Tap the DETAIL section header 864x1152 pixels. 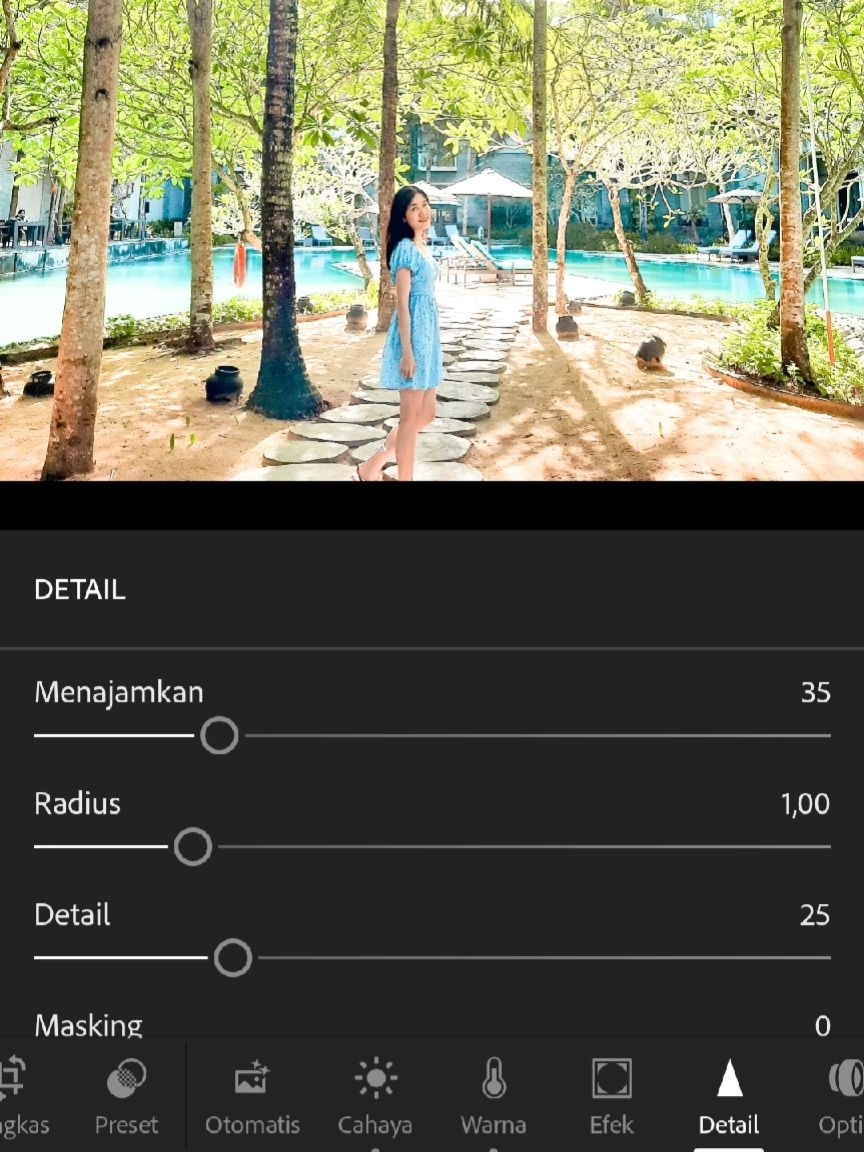tap(80, 589)
